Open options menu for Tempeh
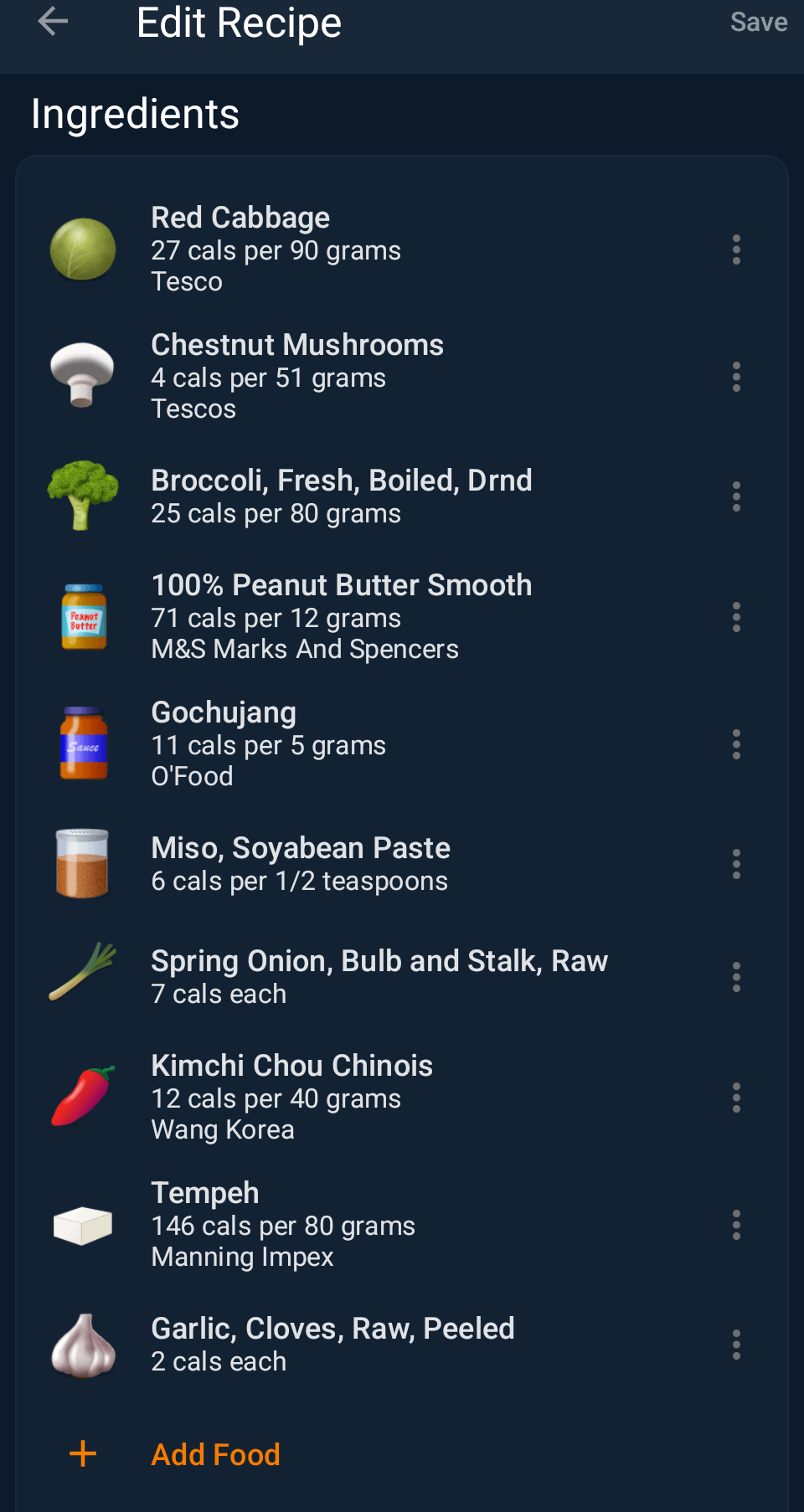 (x=736, y=1225)
